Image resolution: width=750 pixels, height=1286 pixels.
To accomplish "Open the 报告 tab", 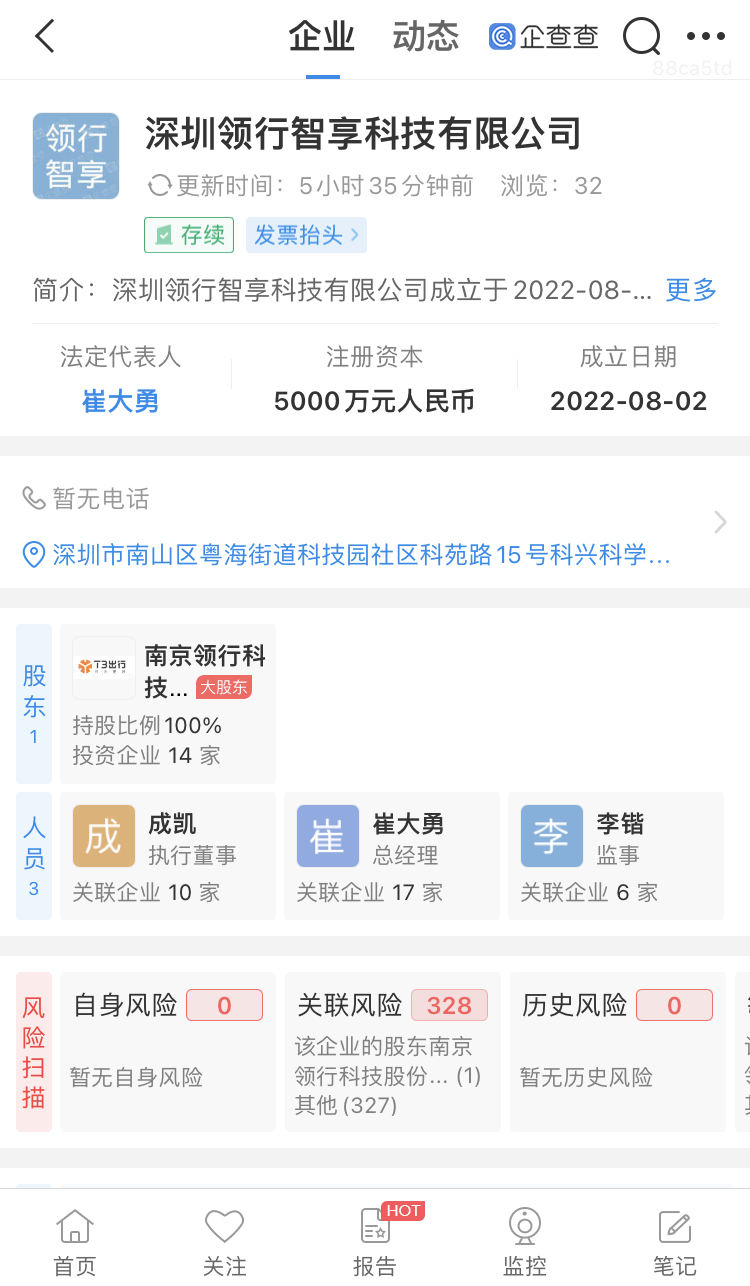I will tap(375, 1241).
